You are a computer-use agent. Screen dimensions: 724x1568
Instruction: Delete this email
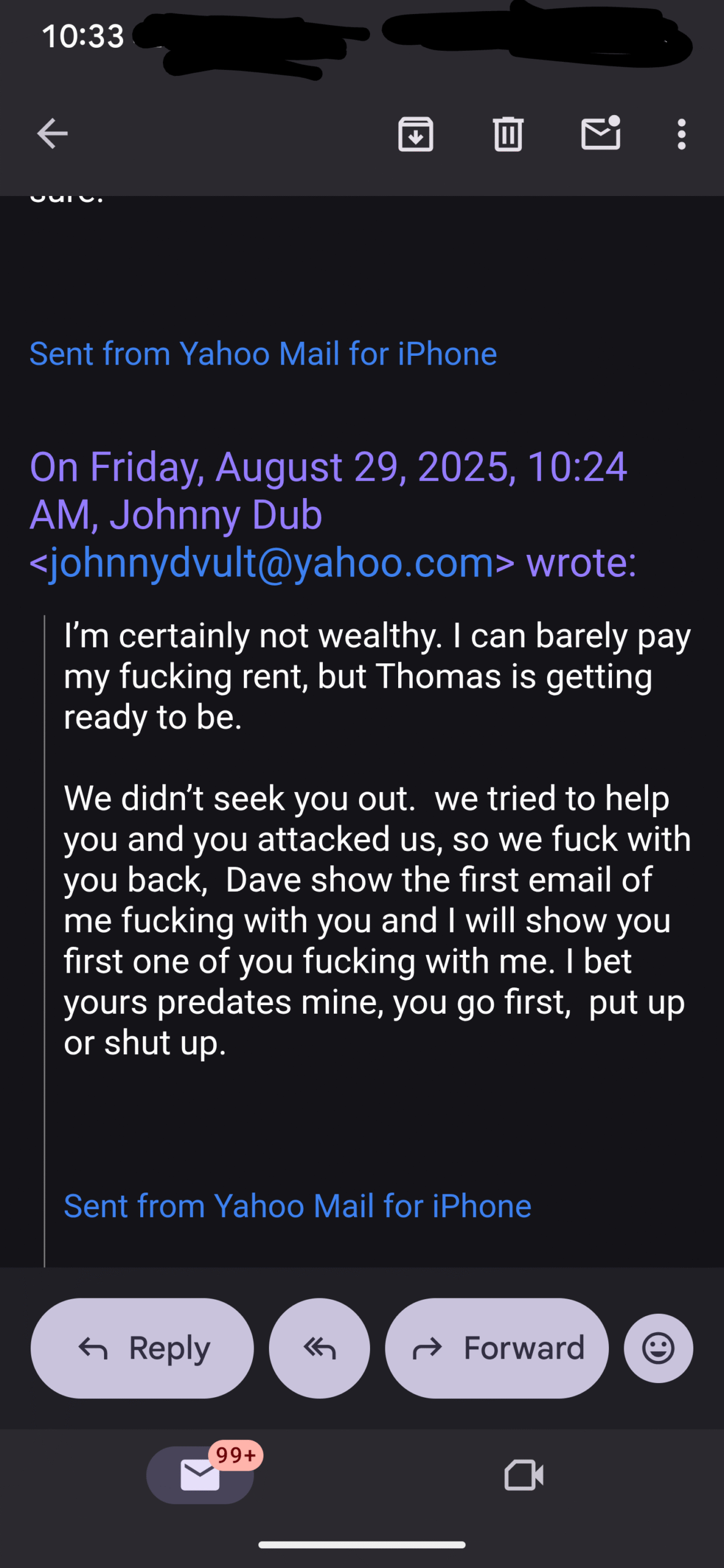coord(508,134)
